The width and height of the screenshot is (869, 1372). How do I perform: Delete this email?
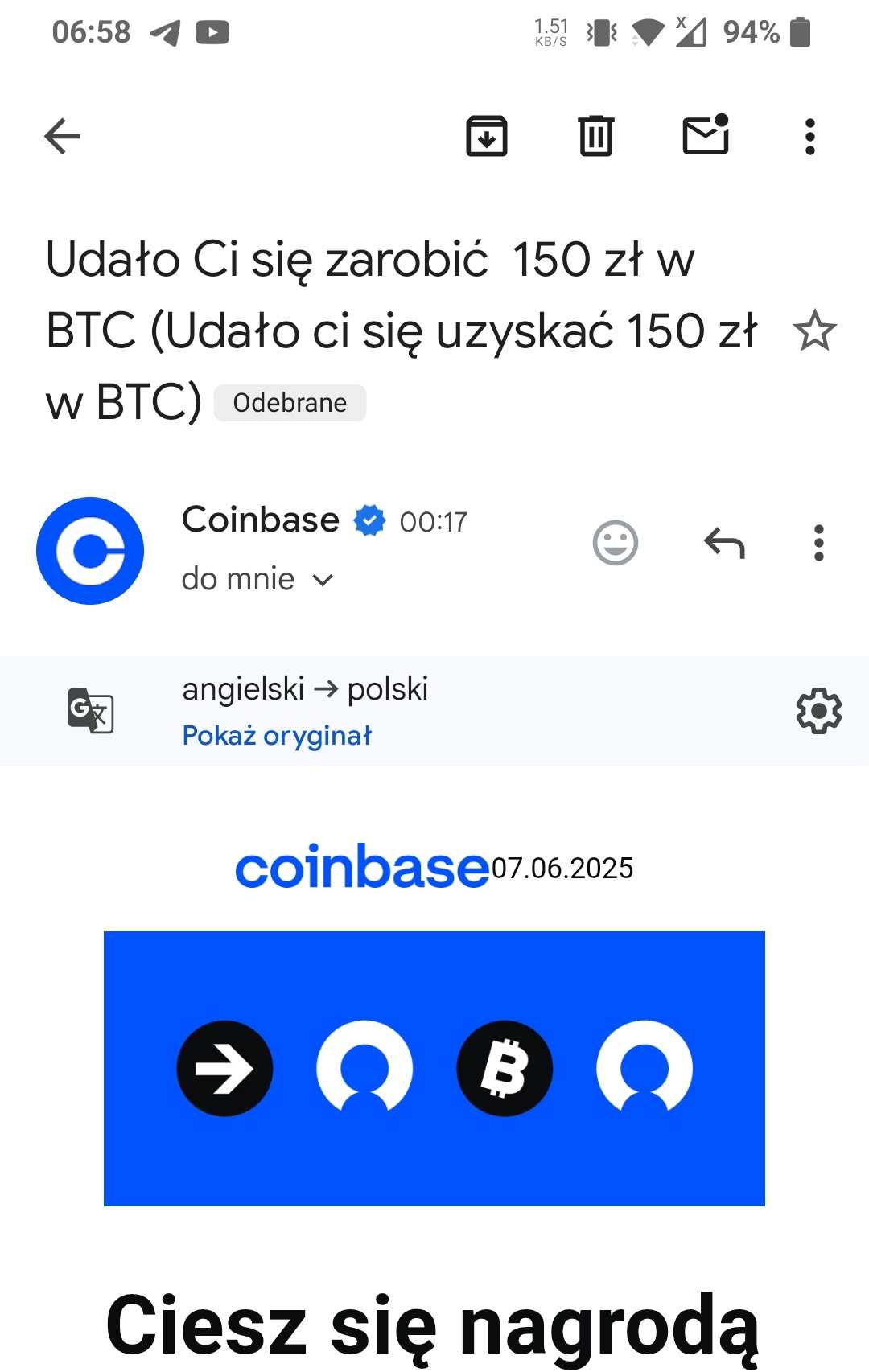596,136
